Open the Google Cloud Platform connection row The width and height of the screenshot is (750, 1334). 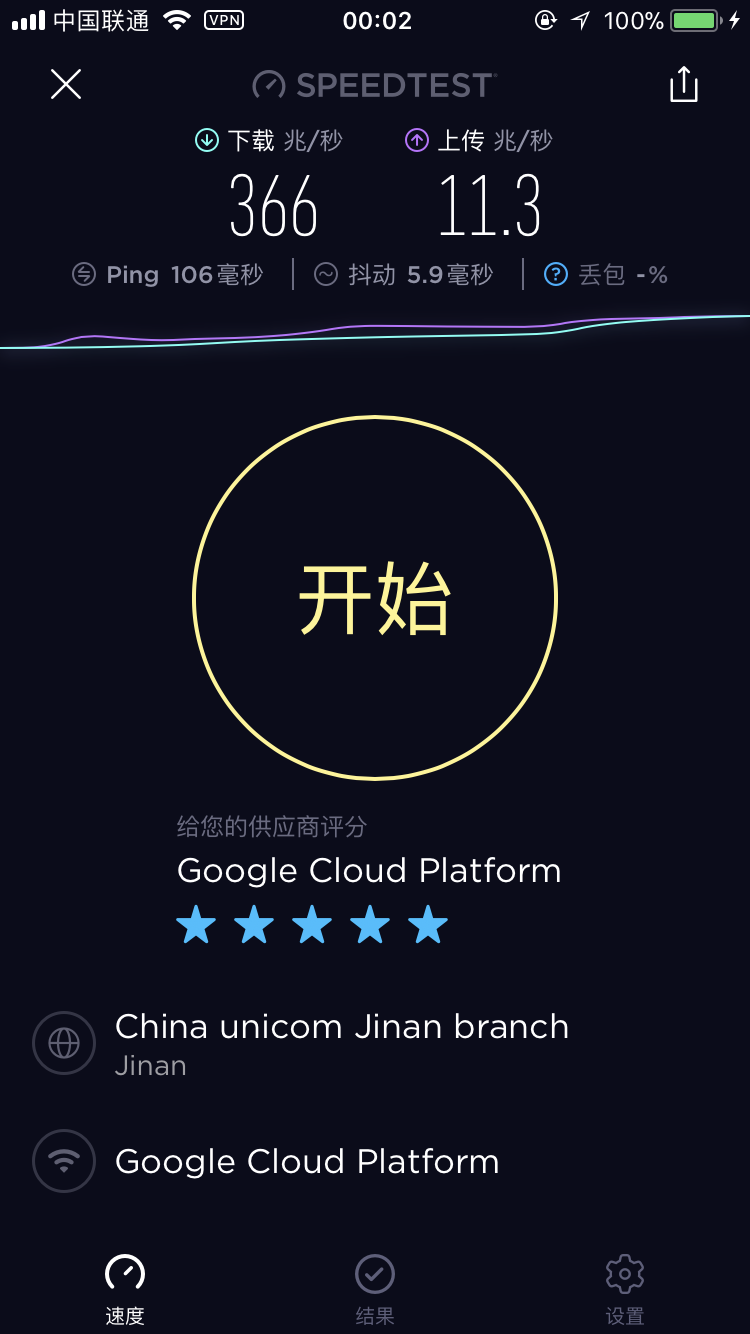306,1161
